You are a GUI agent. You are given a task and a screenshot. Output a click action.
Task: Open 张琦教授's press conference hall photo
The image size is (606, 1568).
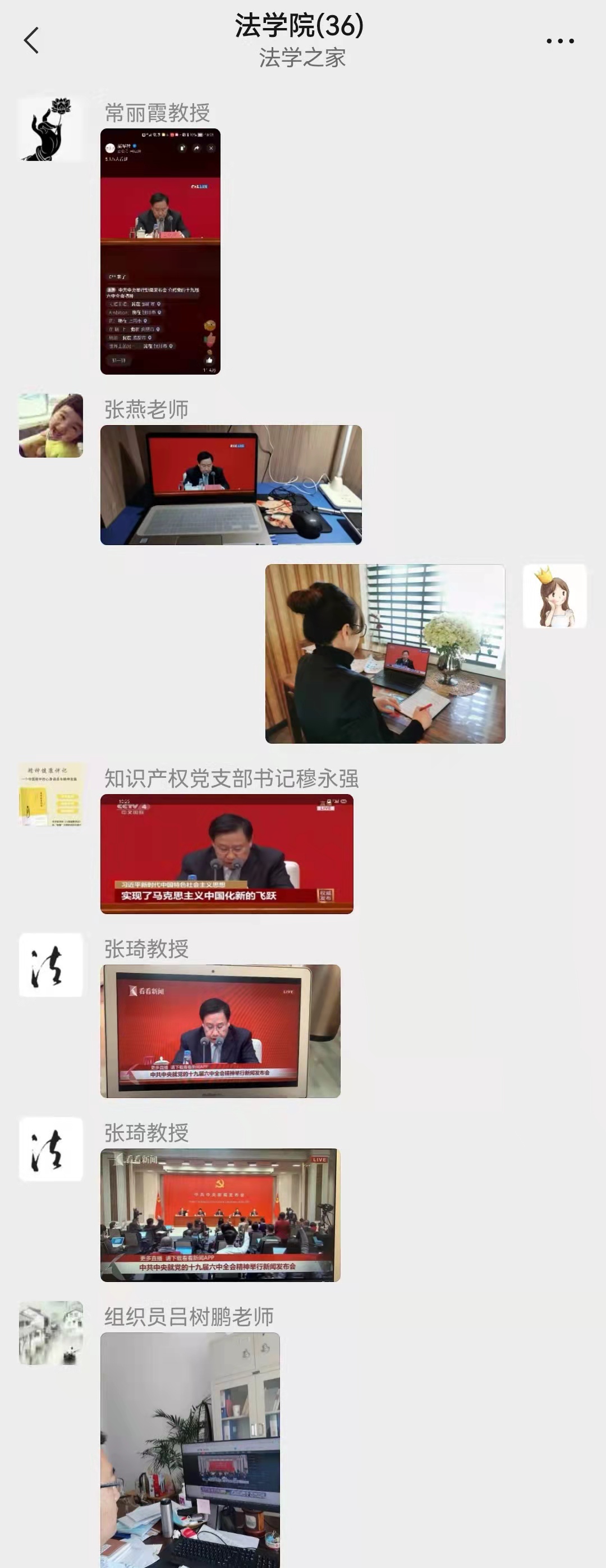(220, 1215)
